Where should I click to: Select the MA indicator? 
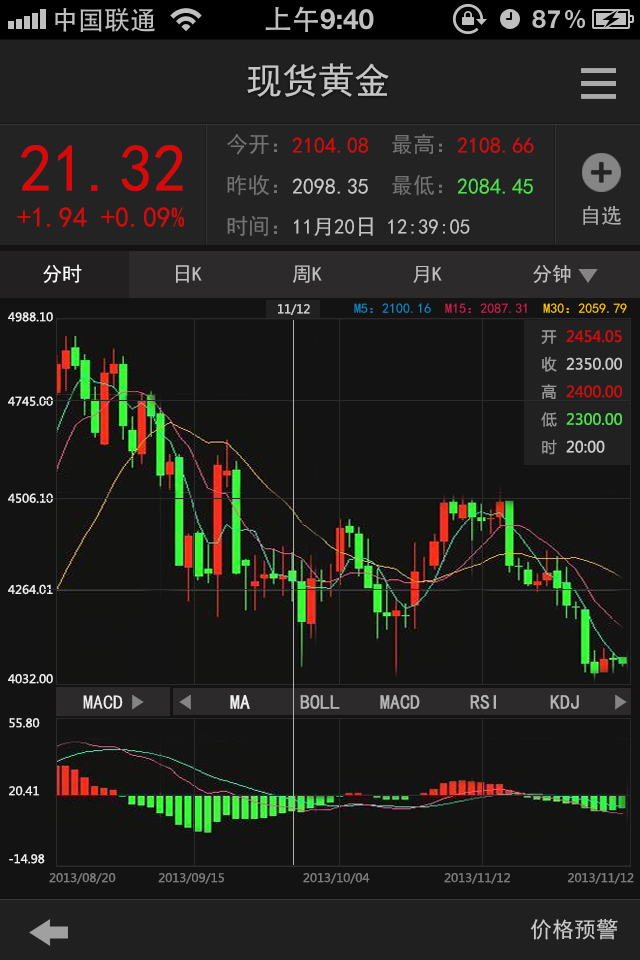[x=239, y=702]
